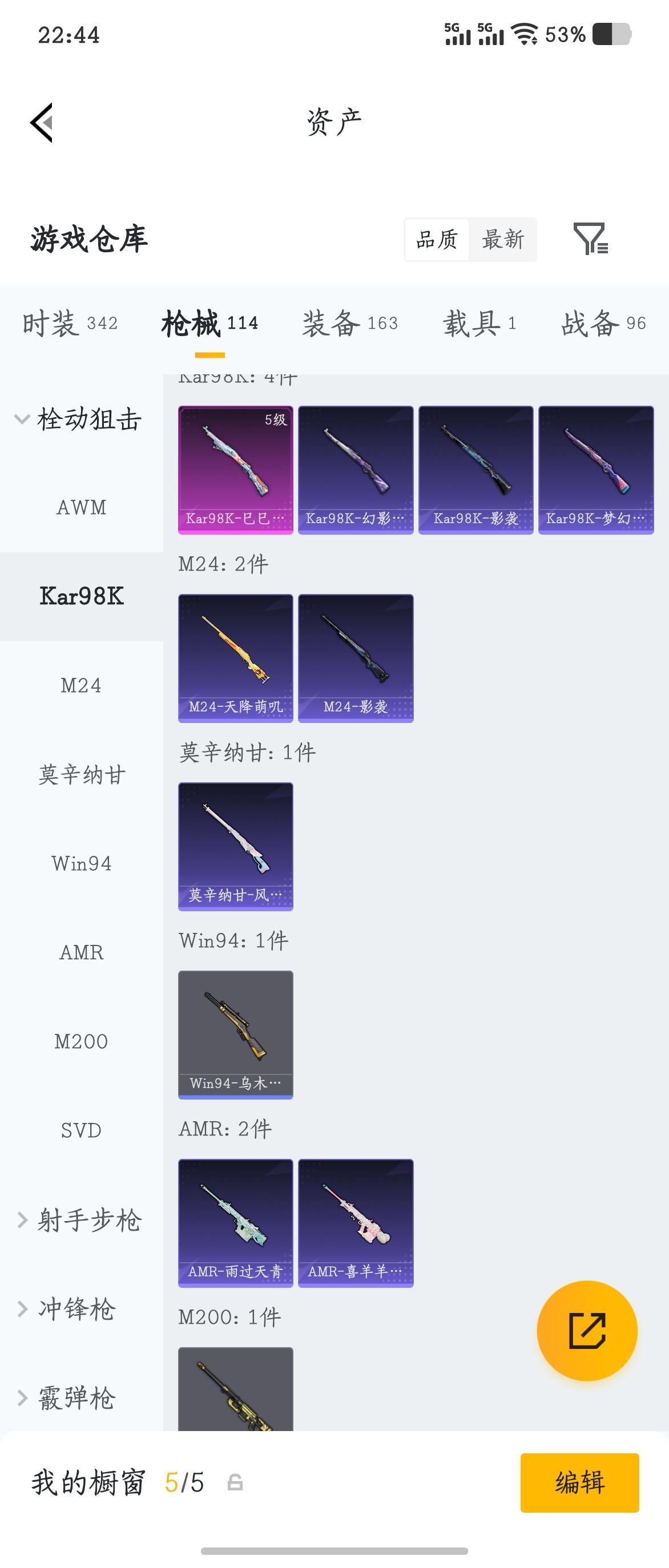This screenshot has width=669, height=1568.
Task: Open the M24-天降萌叽 skin thumbnail
Action: [x=236, y=657]
